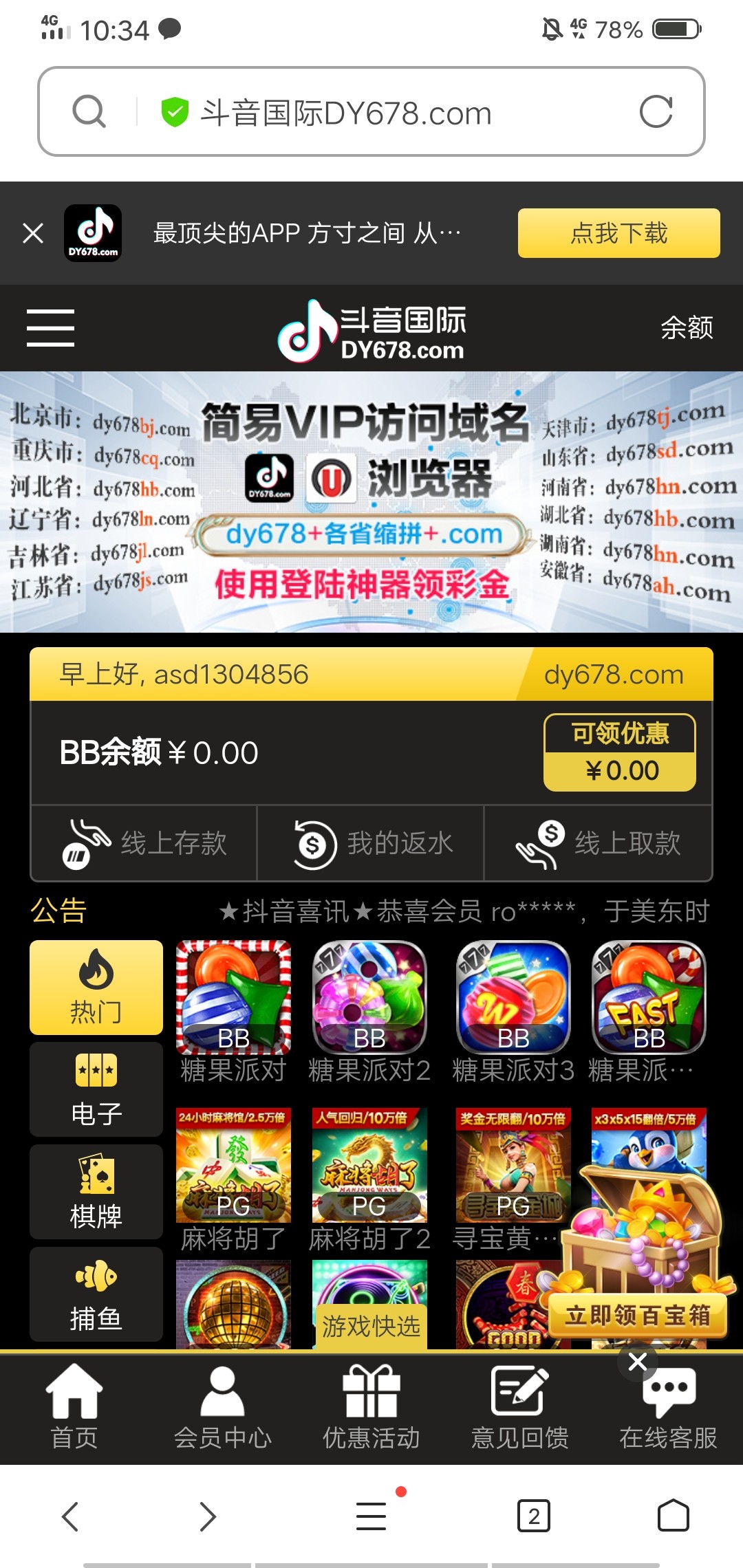Open the hamburger drawer menu
Image resolution: width=743 pixels, height=1568 pixels.
coord(50,328)
